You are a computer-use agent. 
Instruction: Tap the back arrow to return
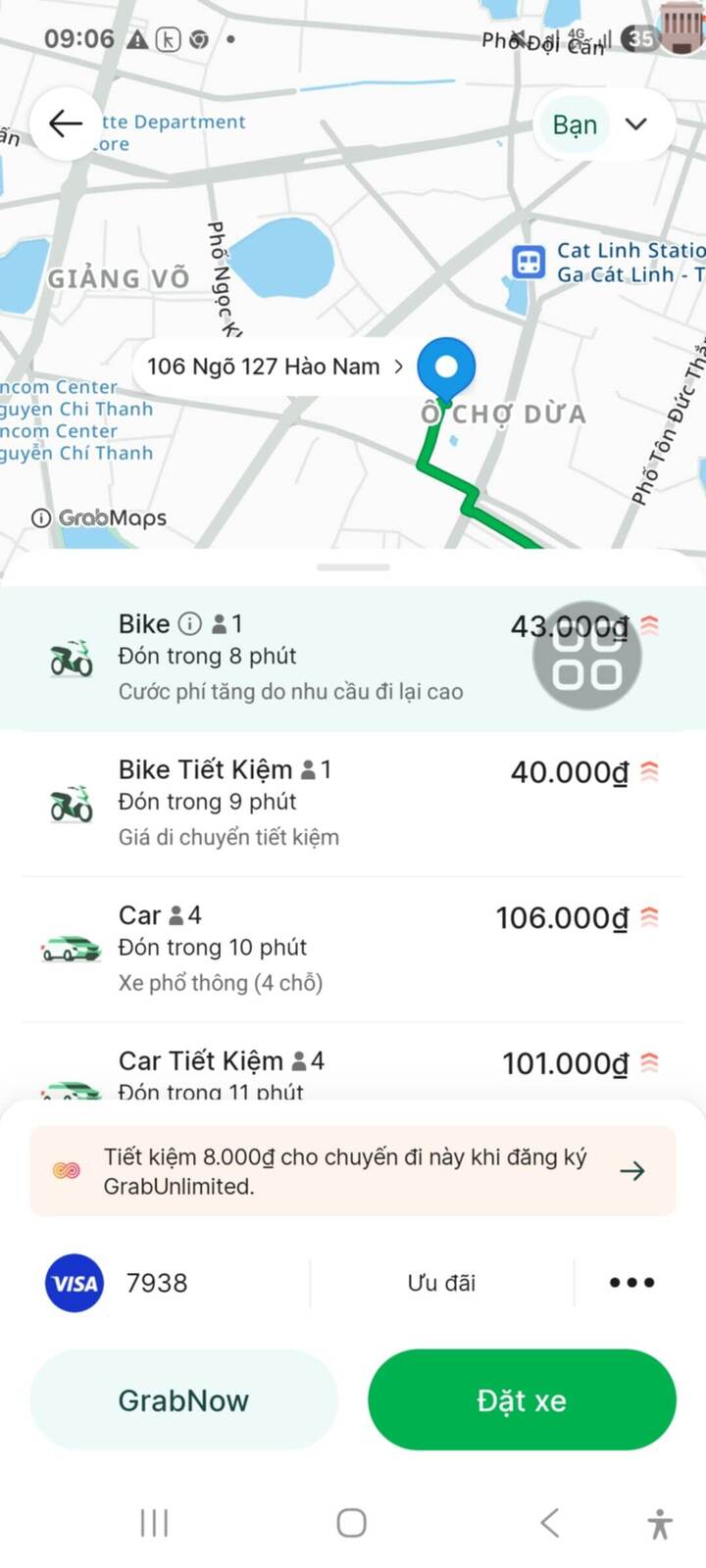click(x=65, y=123)
